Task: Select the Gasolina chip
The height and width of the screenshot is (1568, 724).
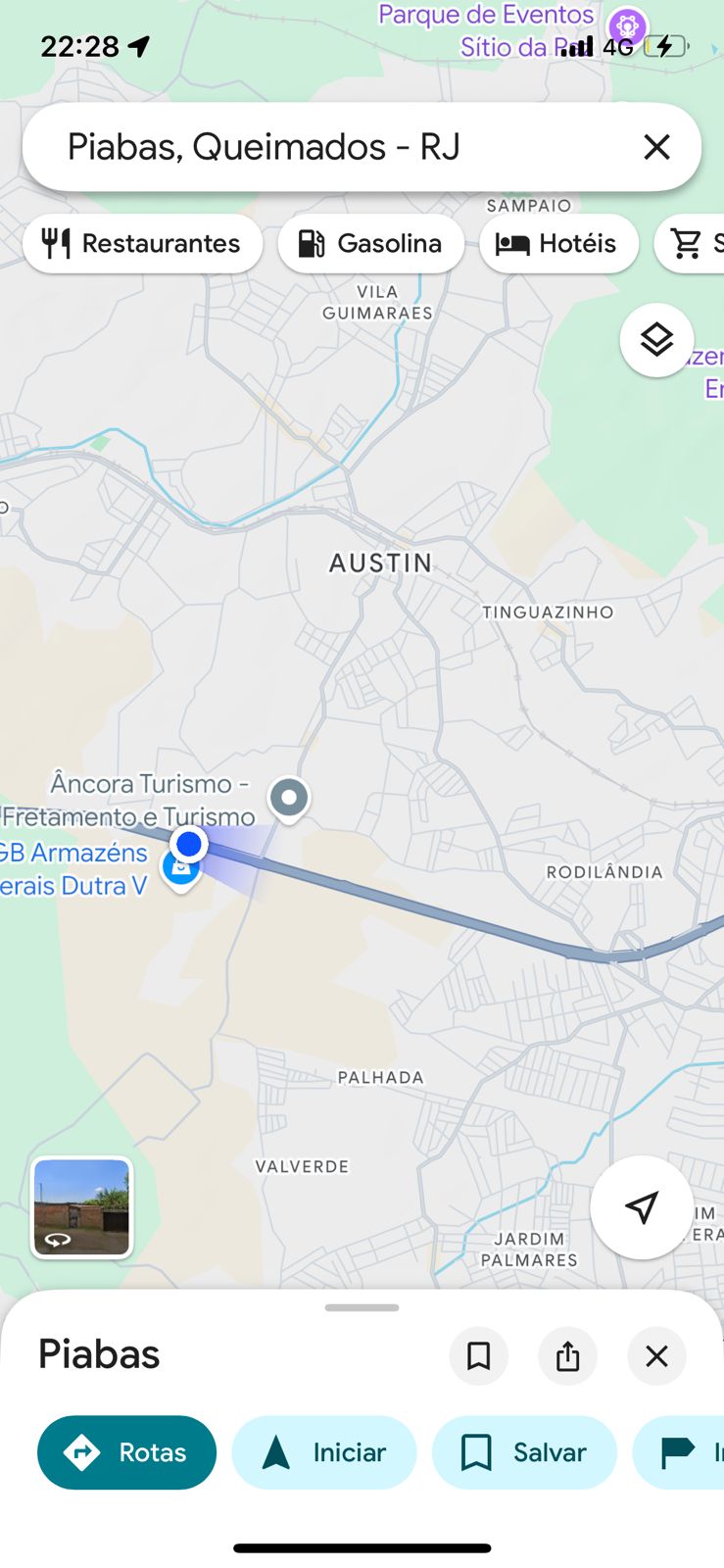Action: tap(370, 243)
